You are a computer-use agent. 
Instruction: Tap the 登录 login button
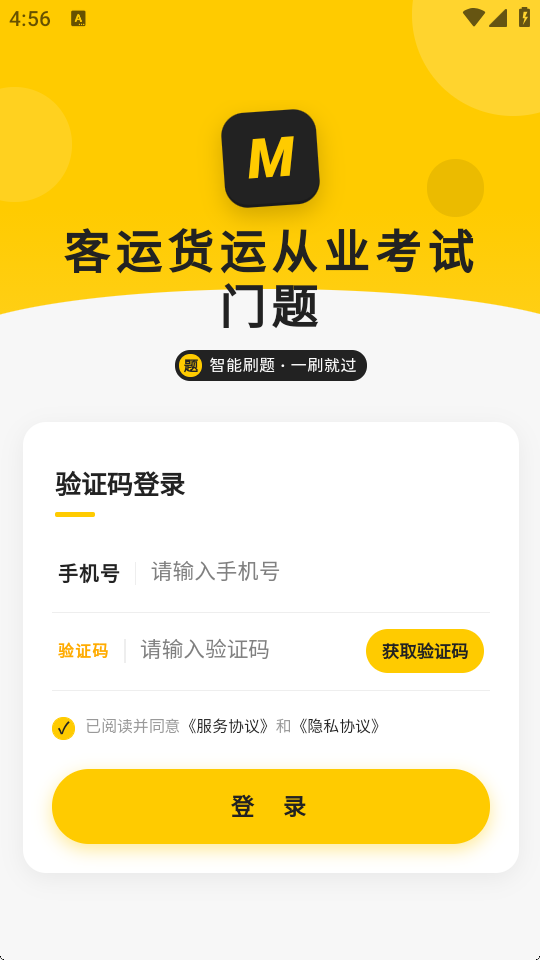271,806
